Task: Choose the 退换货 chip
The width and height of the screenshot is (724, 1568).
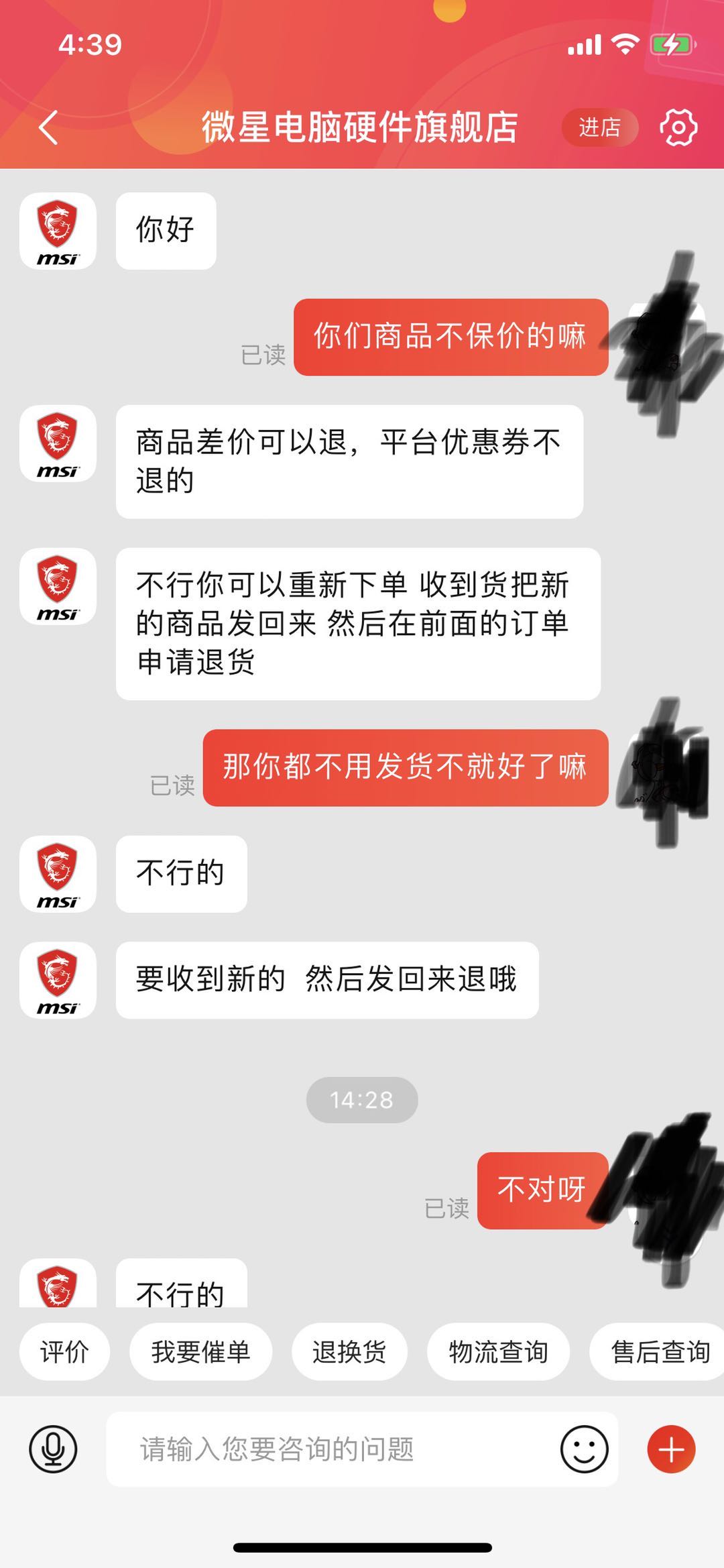Action: click(349, 1351)
